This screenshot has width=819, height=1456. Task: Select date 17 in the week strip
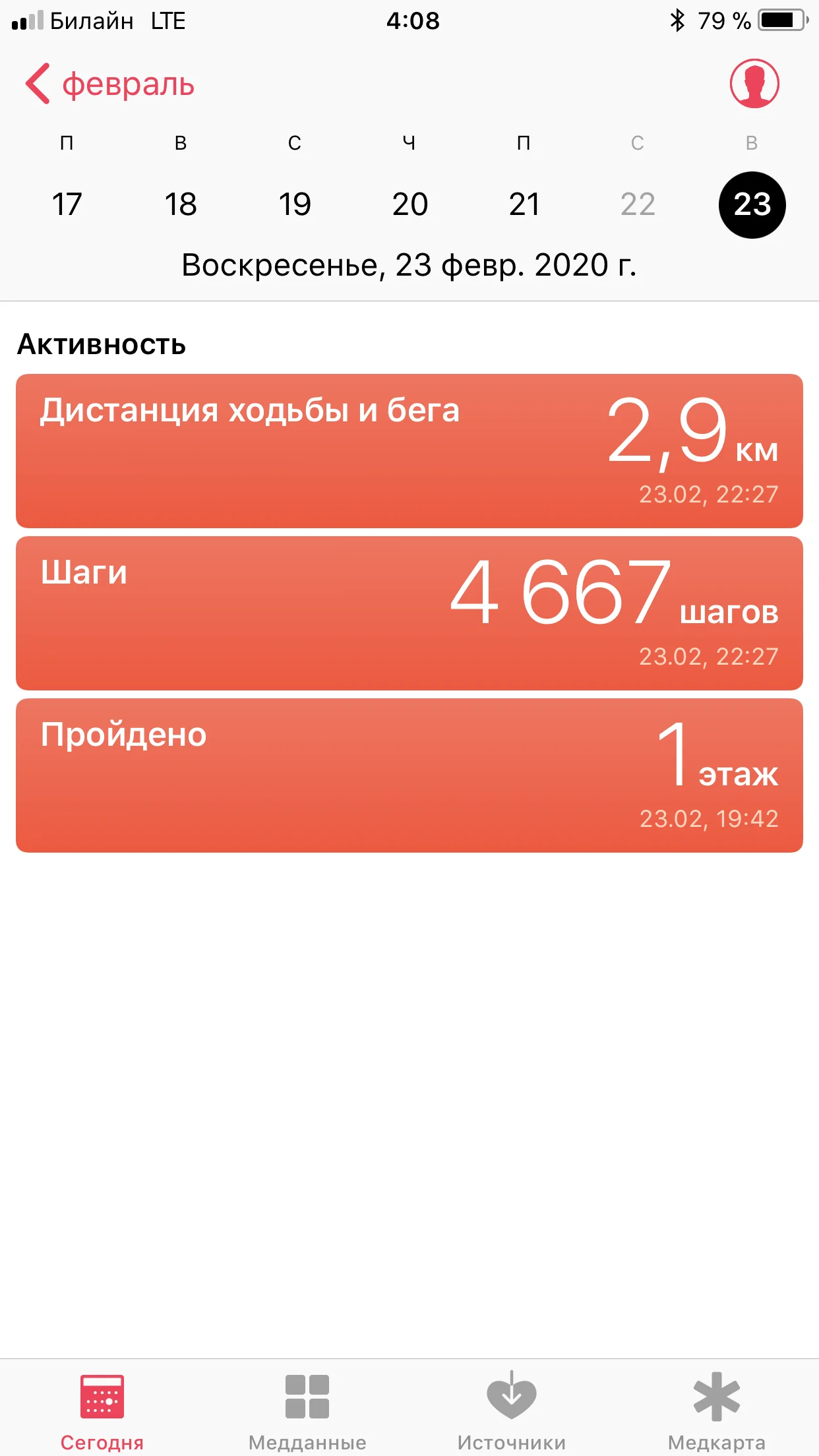67,204
